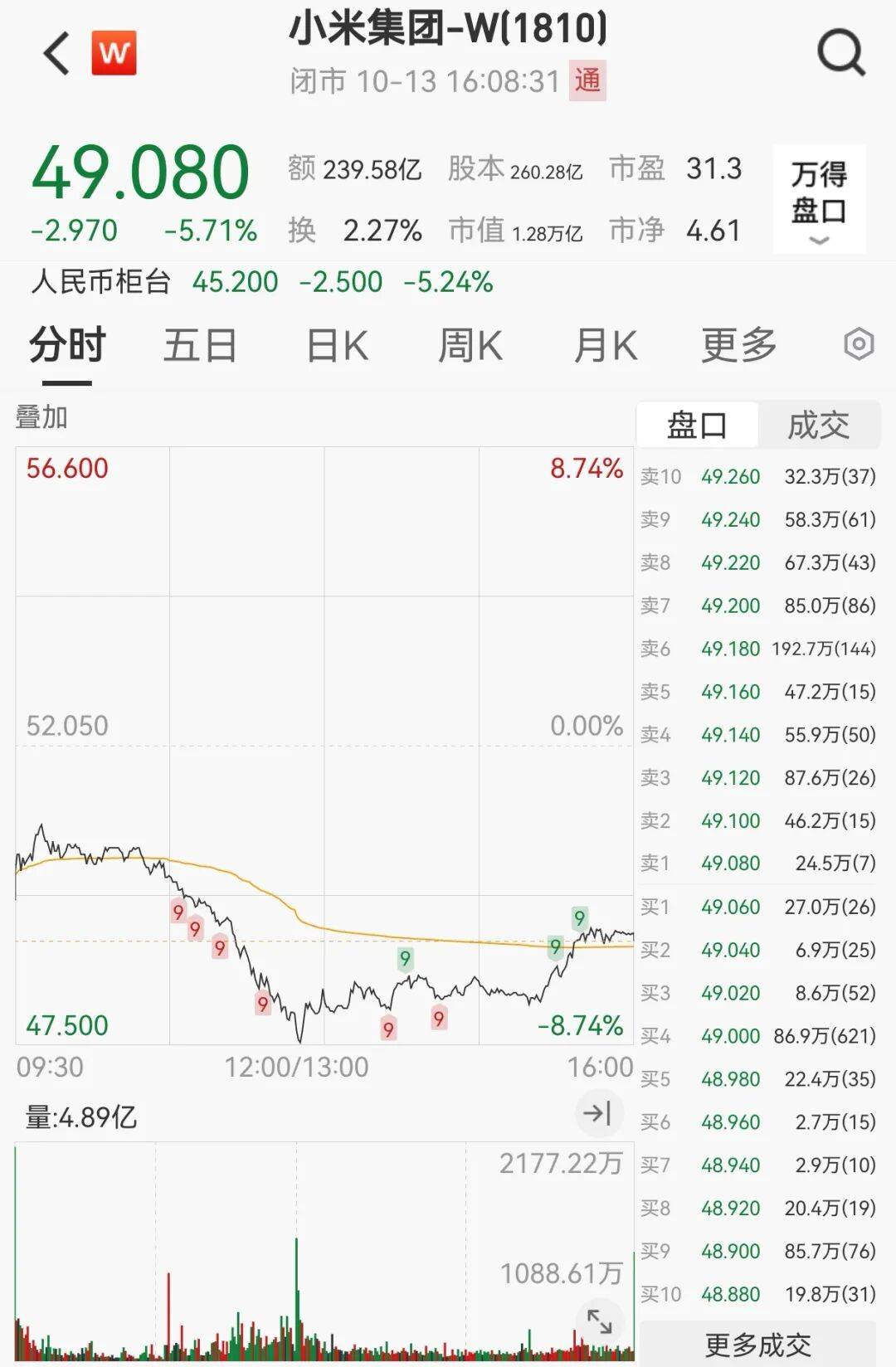Show the 盘口 order book tab
896x1367 pixels.
[697, 426]
